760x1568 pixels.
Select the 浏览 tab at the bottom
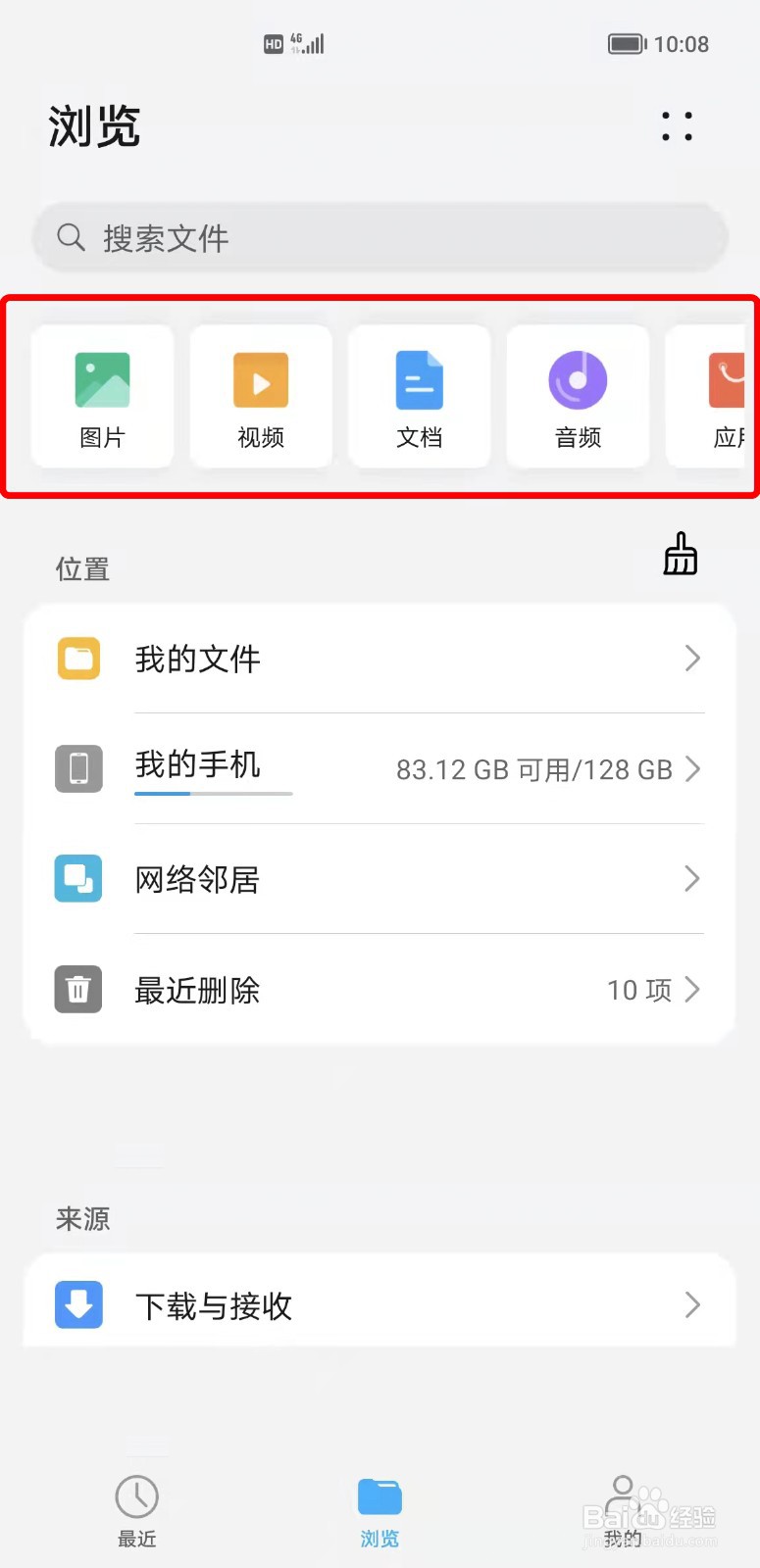(380, 1509)
